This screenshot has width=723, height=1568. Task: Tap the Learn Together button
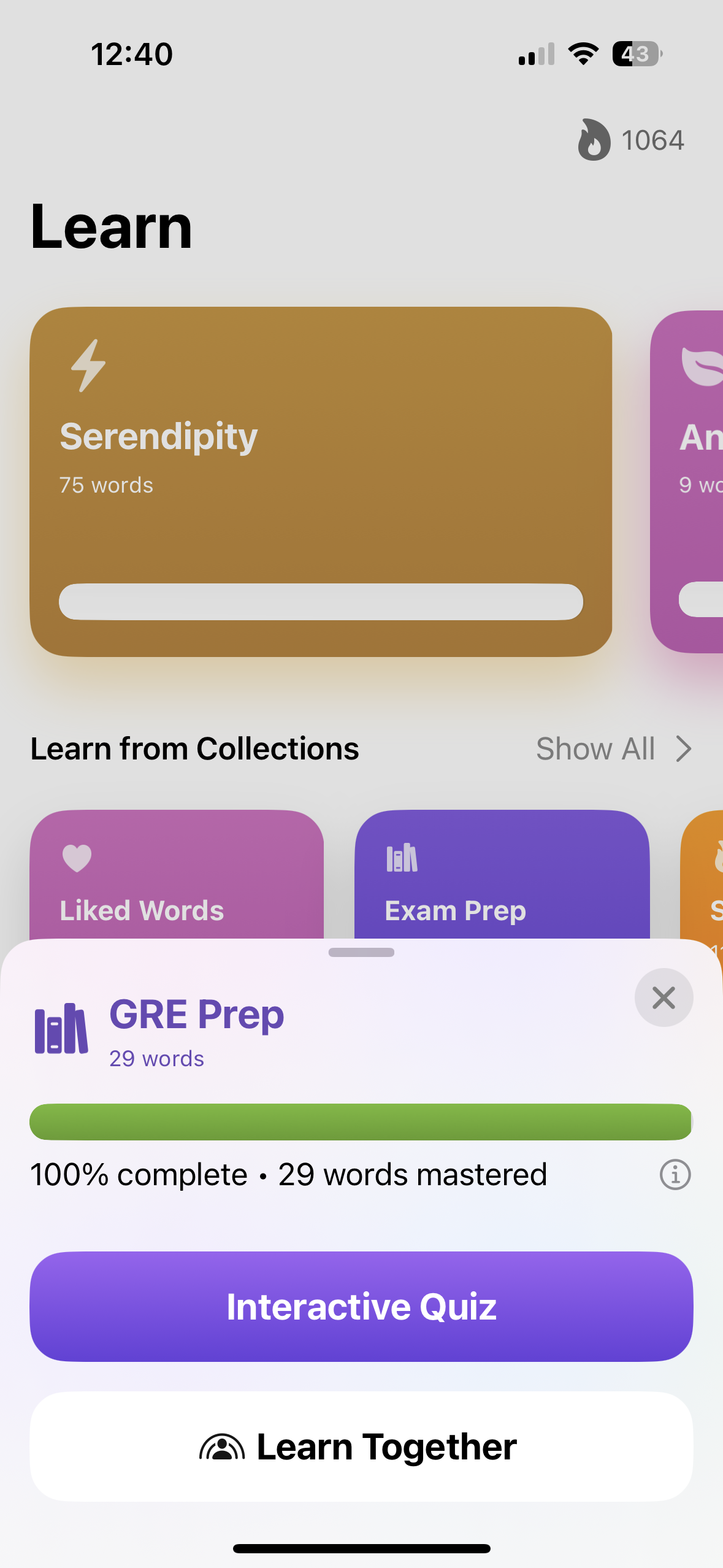[x=361, y=1447]
